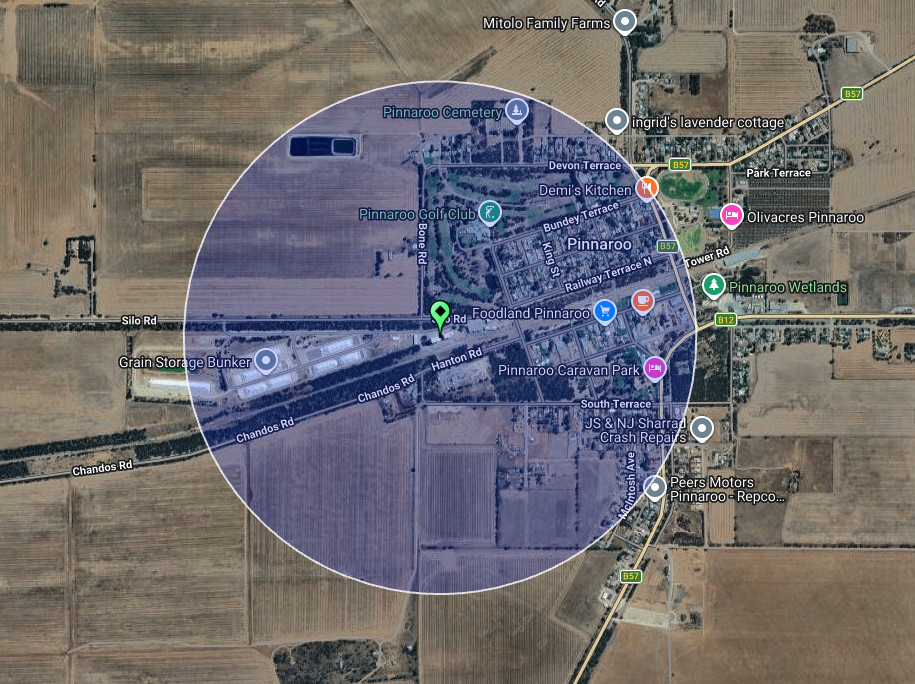Open Demi's Kitchen restaurant pin
This screenshot has width=915, height=684.
tap(648, 186)
